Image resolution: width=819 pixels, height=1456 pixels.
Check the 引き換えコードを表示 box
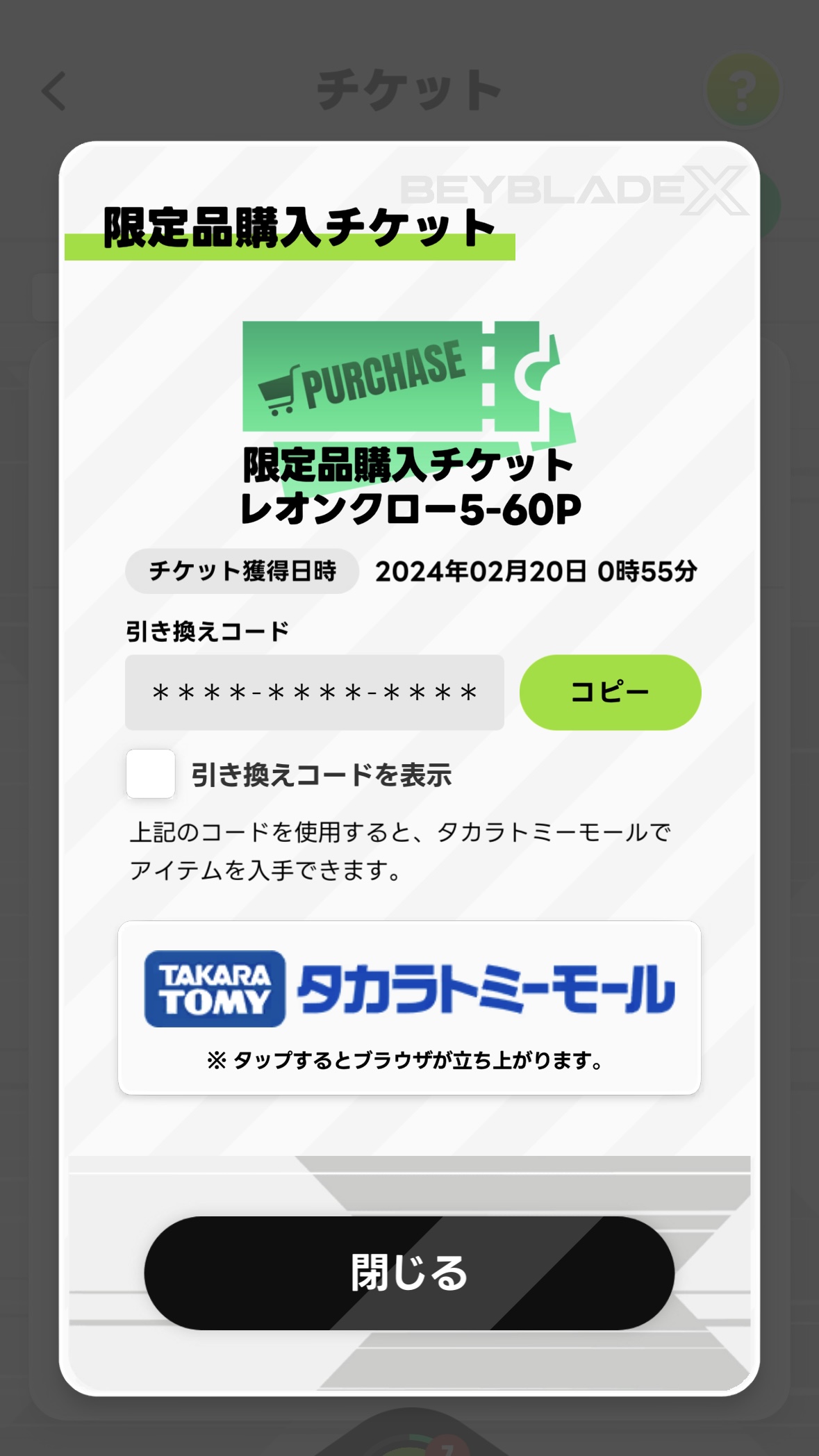151,774
